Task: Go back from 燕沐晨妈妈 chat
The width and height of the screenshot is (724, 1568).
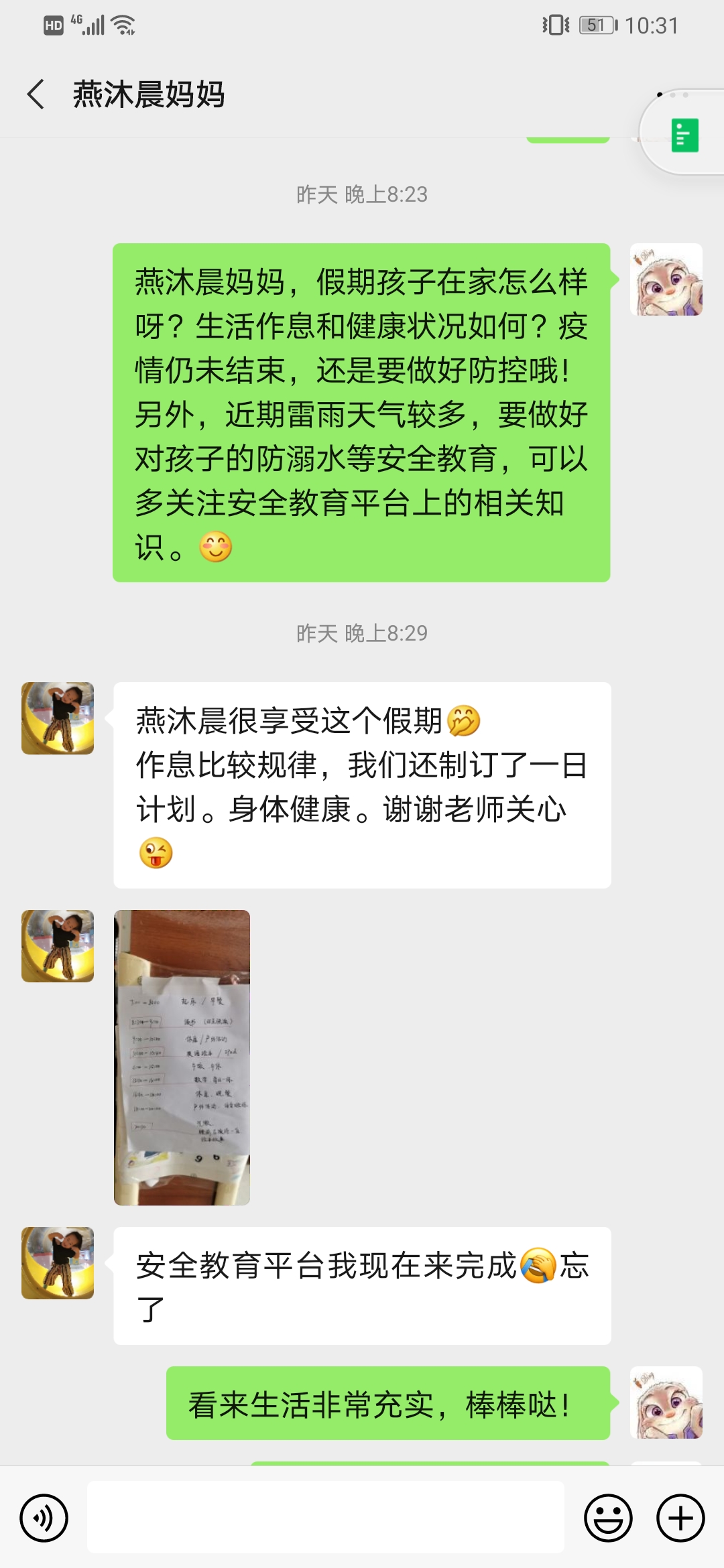Action: coord(37,94)
